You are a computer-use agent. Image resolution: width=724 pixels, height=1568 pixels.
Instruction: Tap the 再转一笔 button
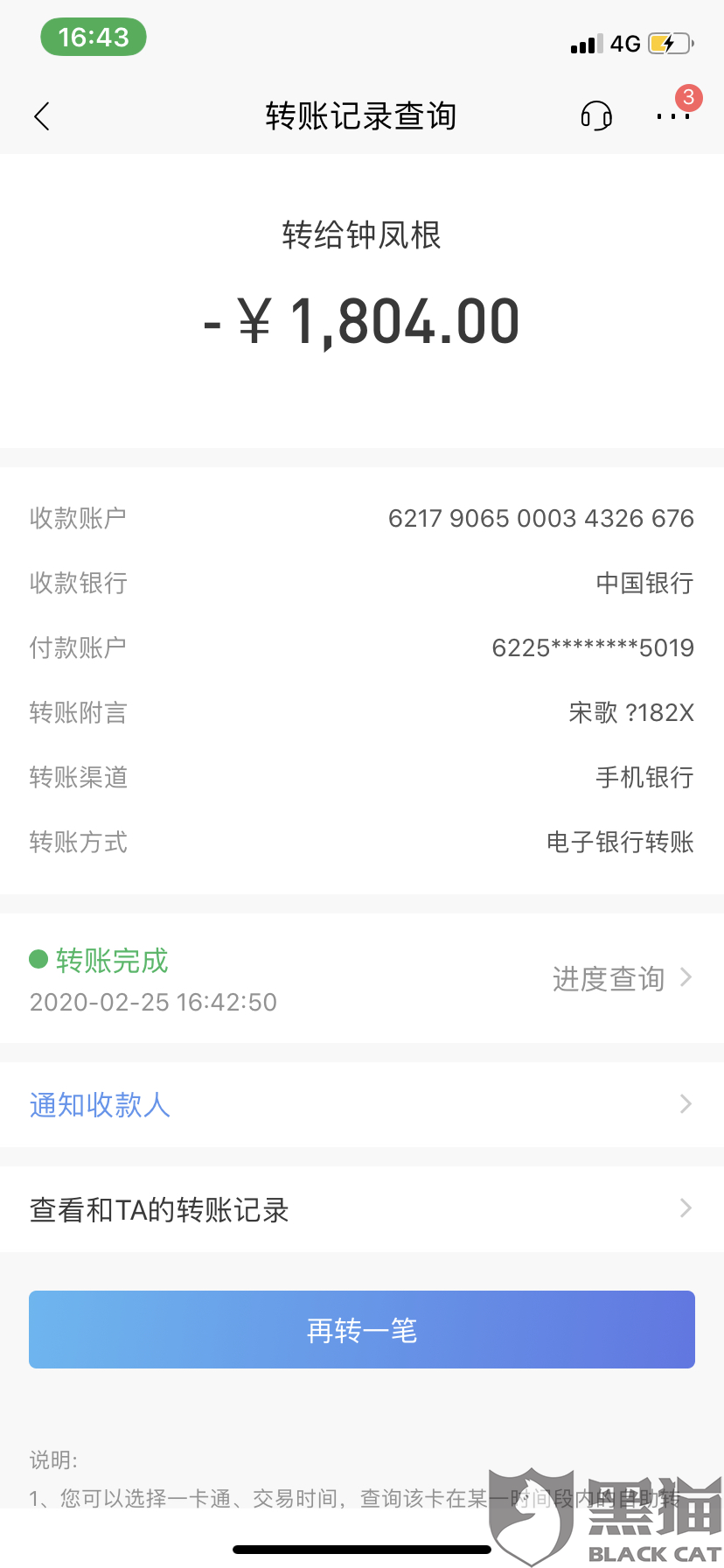point(362,1330)
